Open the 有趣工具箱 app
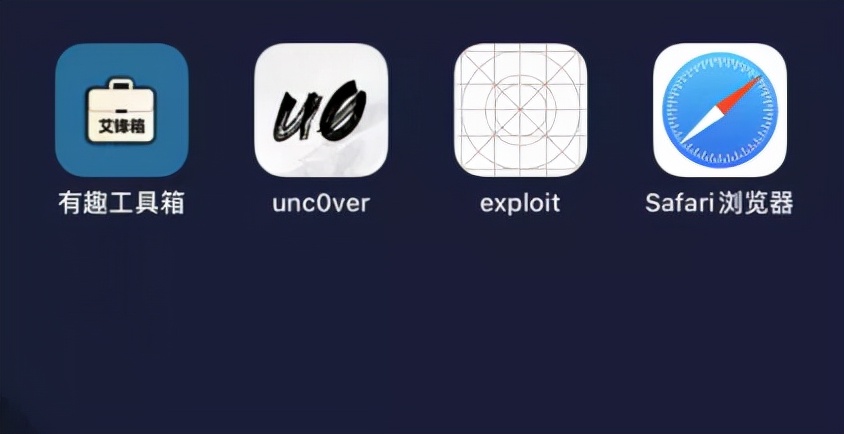844x434 pixels. tap(121, 110)
